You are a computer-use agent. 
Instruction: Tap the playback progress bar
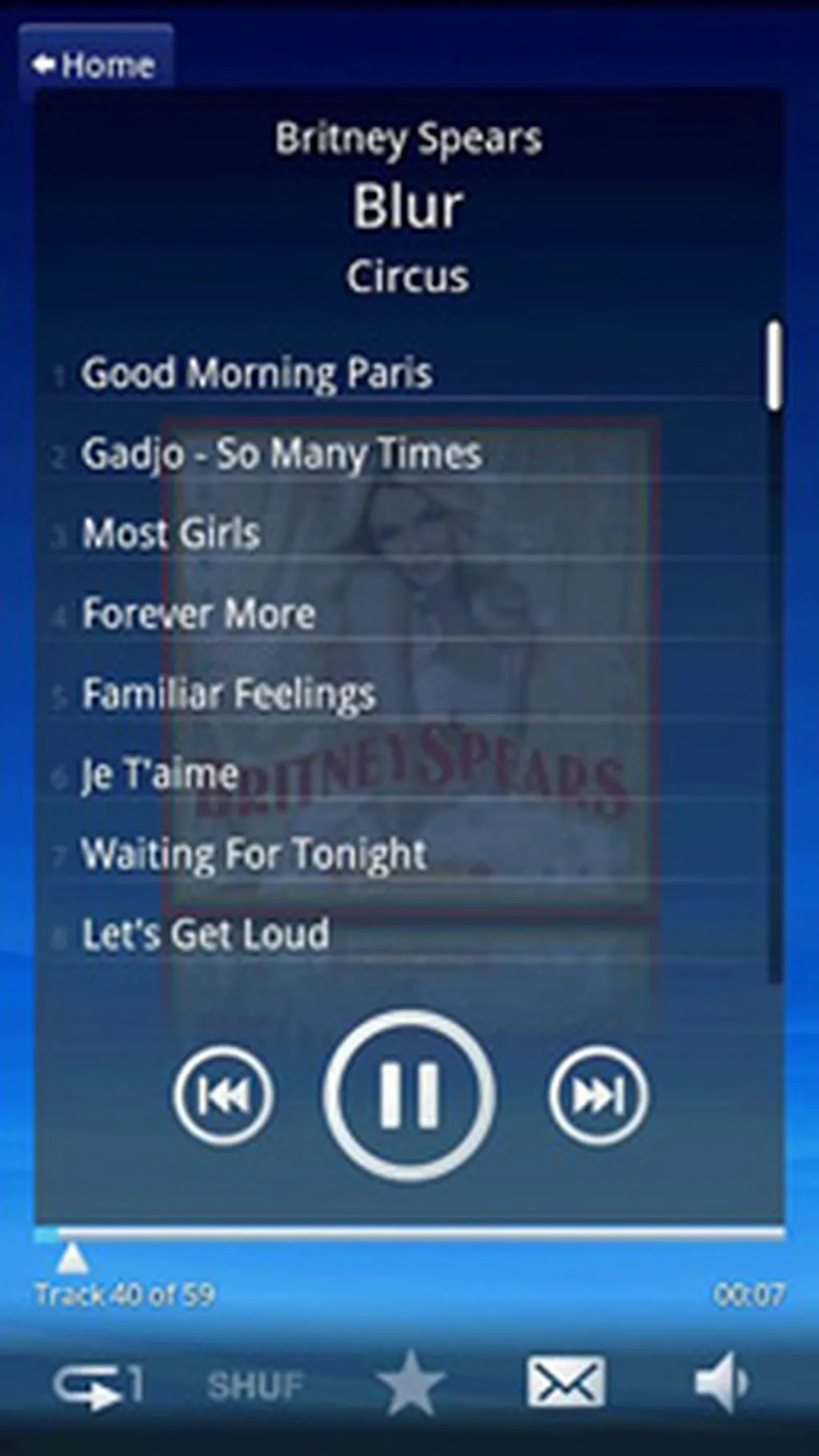pyautogui.click(x=409, y=1234)
